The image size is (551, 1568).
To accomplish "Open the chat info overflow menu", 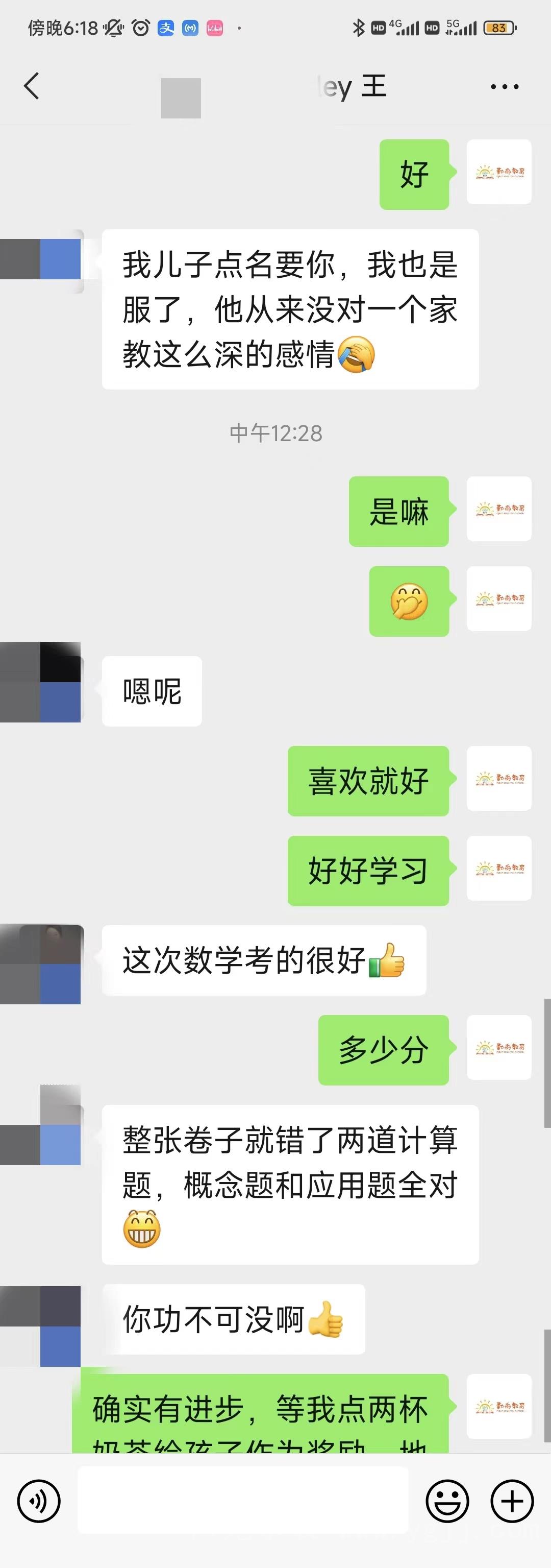I will pyautogui.click(x=504, y=86).
